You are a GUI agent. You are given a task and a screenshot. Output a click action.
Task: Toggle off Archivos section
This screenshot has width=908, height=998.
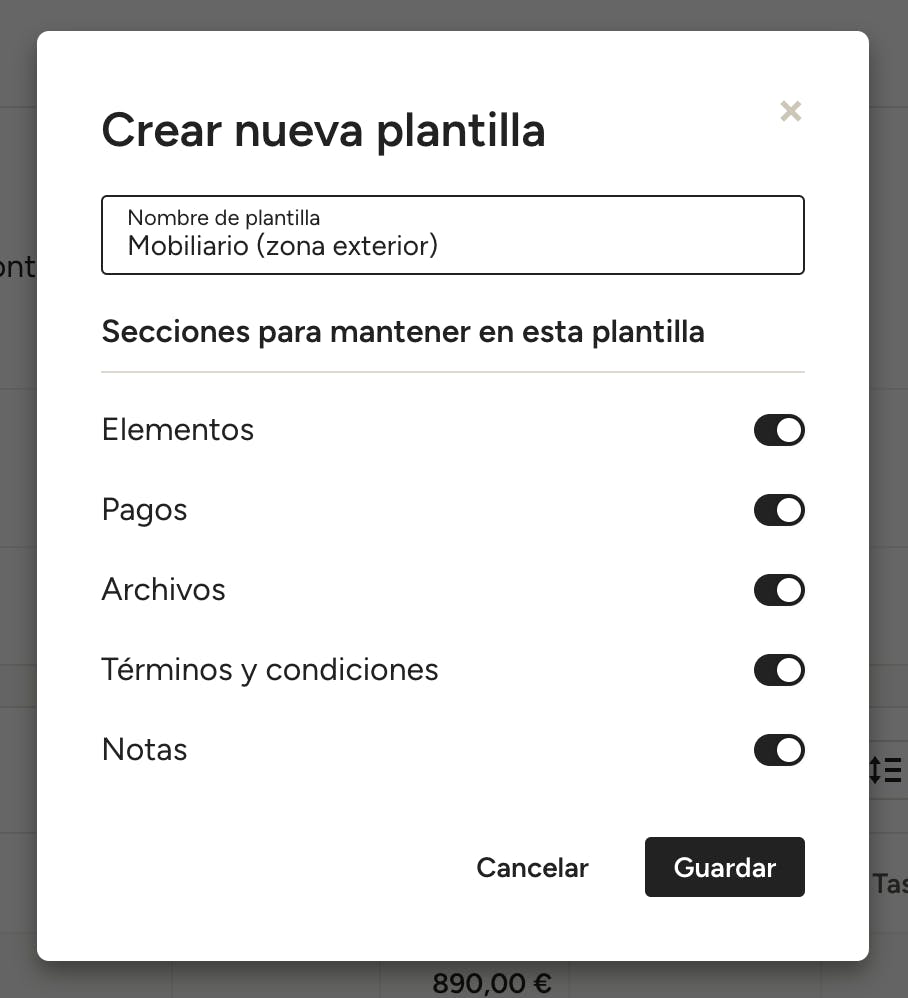tap(779, 590)
